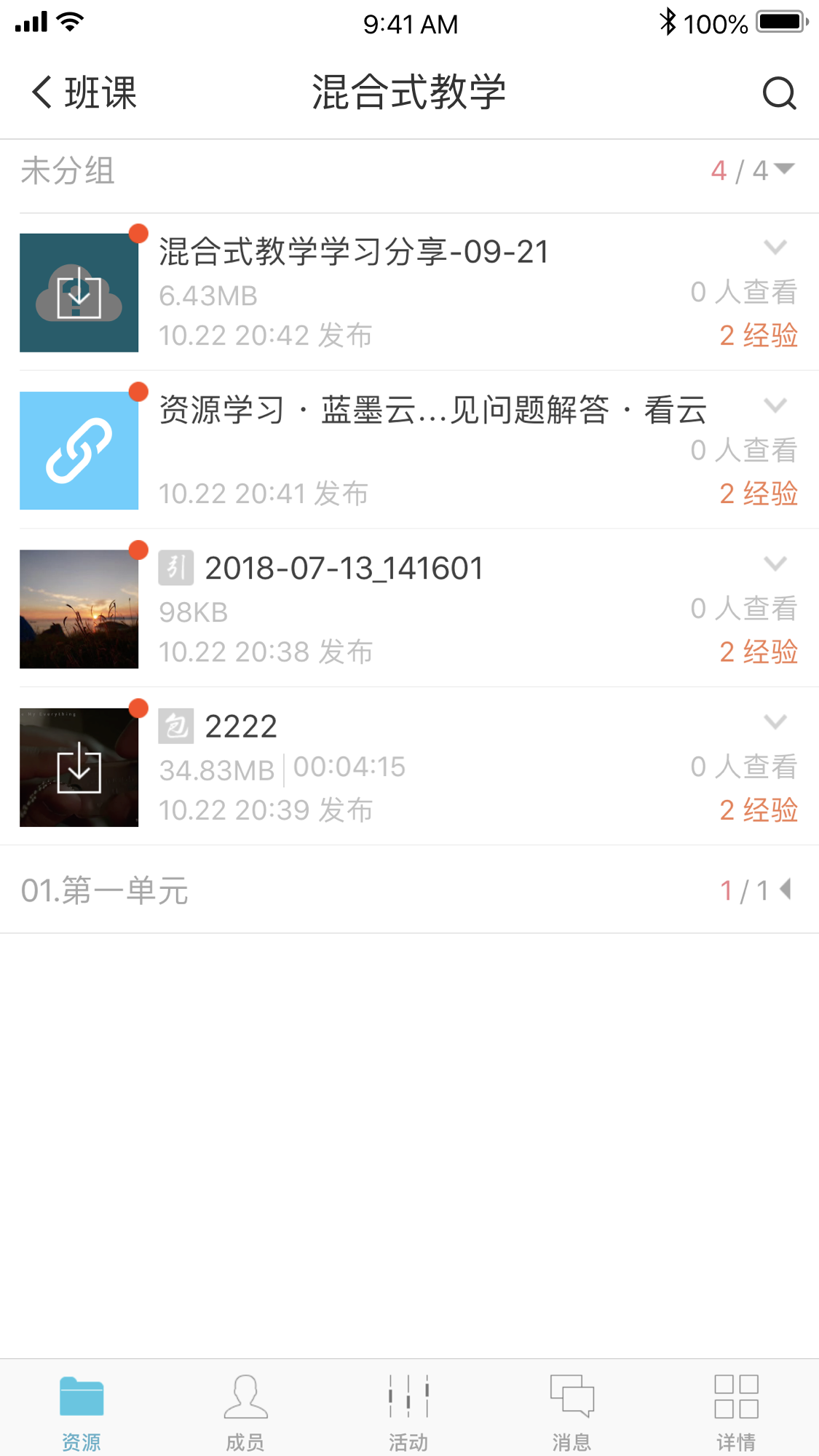This screenshot has height=1456, width=819.
Task: Open the search icon
Action: (778, 93)
